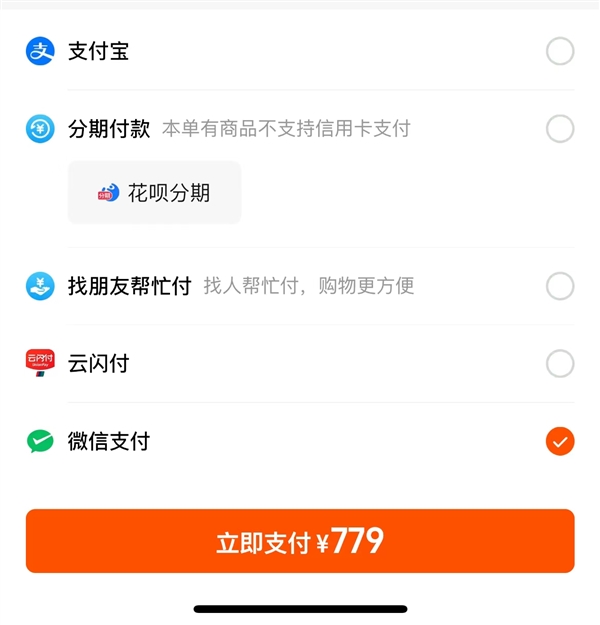Select 支付宝 as payment method
Image resolution: width=600 pixels, height=625 pixels.
(x=560, y=51)
